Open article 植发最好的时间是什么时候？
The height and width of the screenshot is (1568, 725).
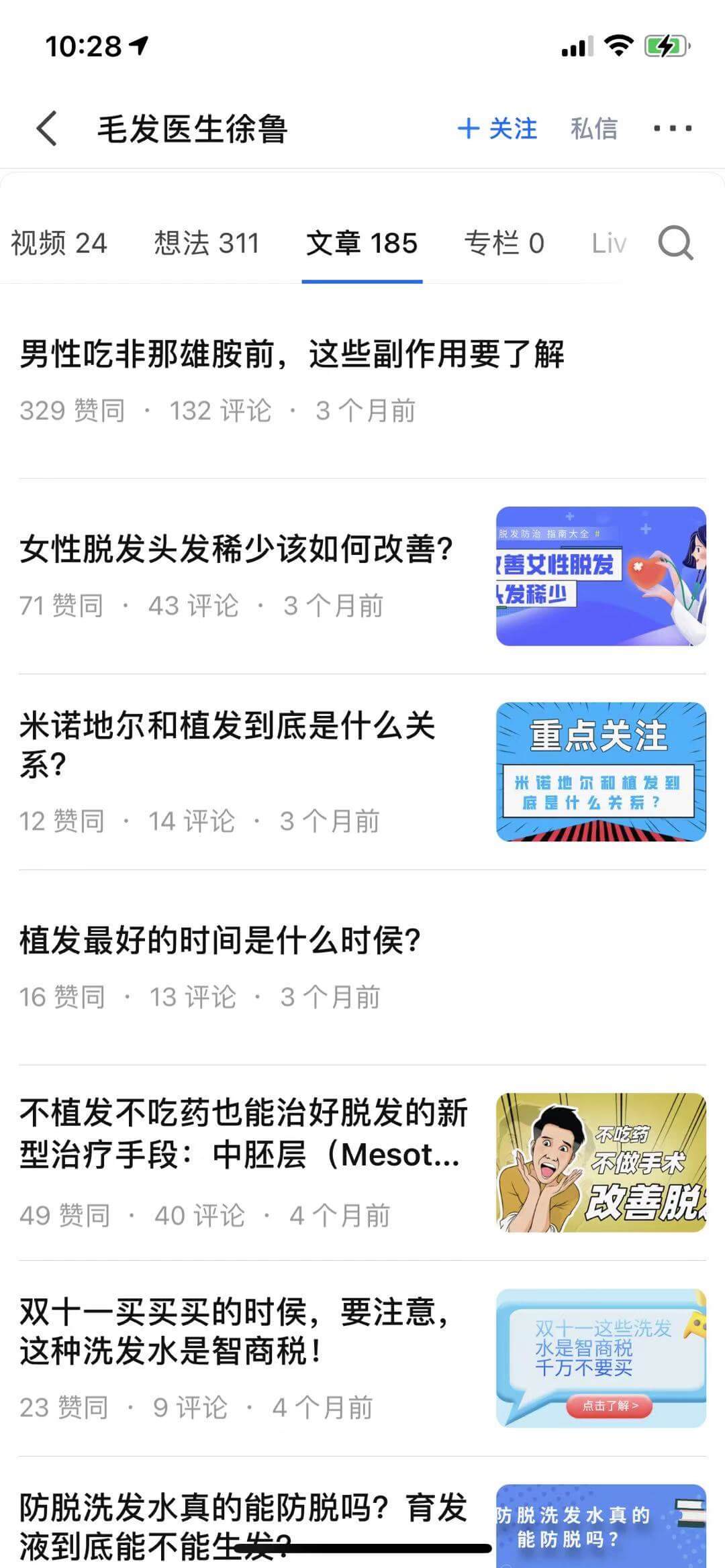pyautogui.click(x=220, y=941)
